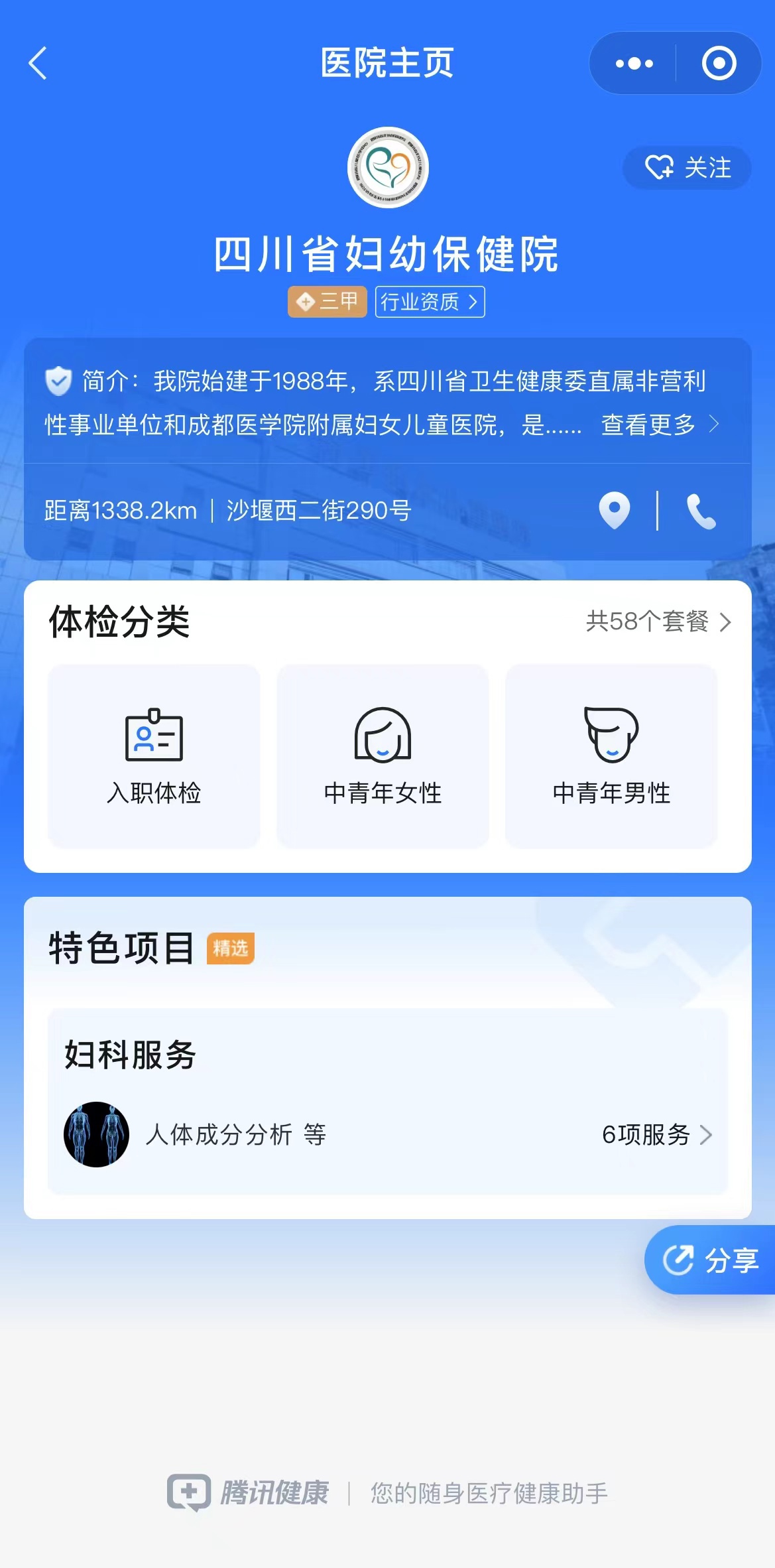Expand the intro with 查看更多
775x1568 pixels.
coord(659,425)
